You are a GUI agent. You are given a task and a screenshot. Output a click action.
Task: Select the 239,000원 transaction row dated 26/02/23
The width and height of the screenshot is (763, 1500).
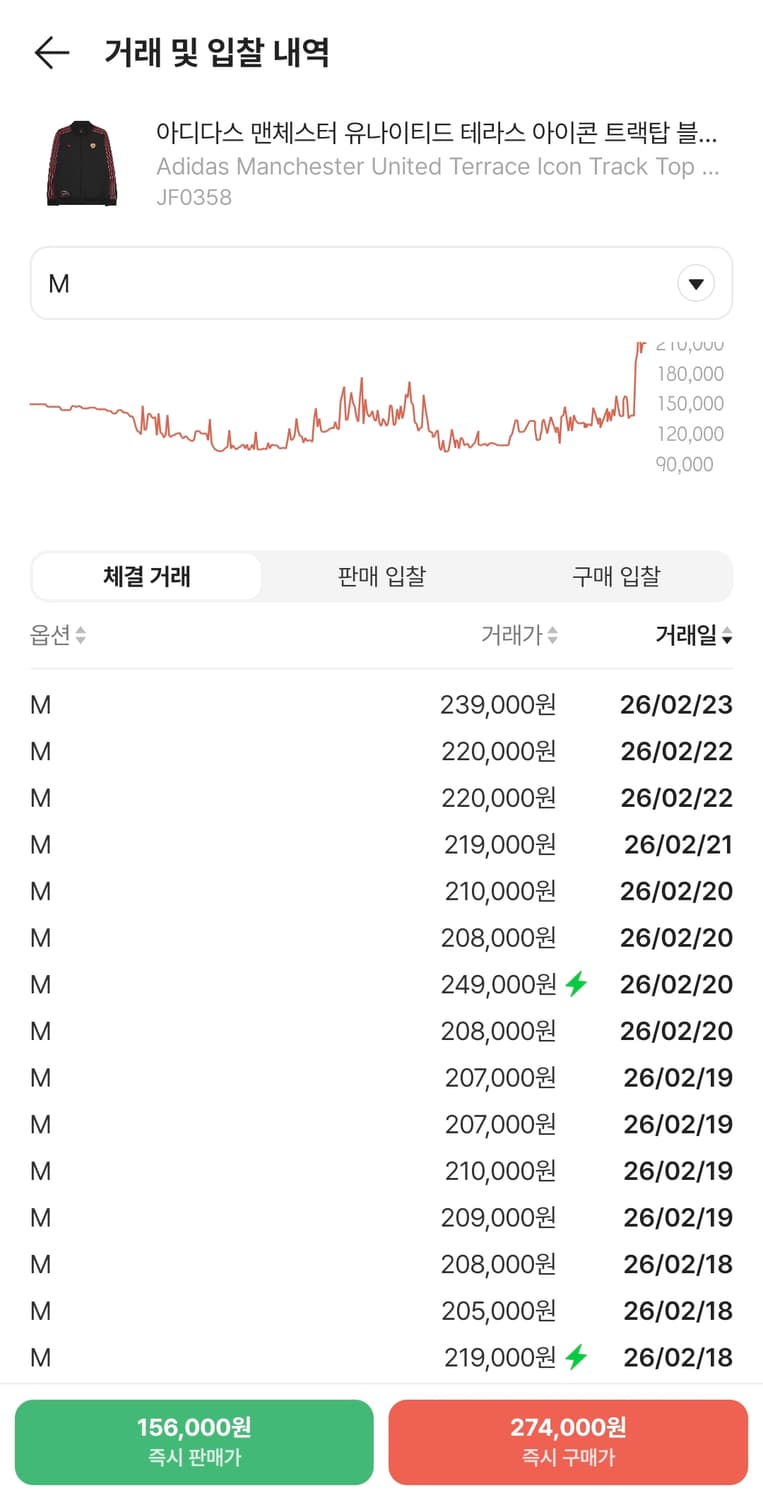point(381,704)
